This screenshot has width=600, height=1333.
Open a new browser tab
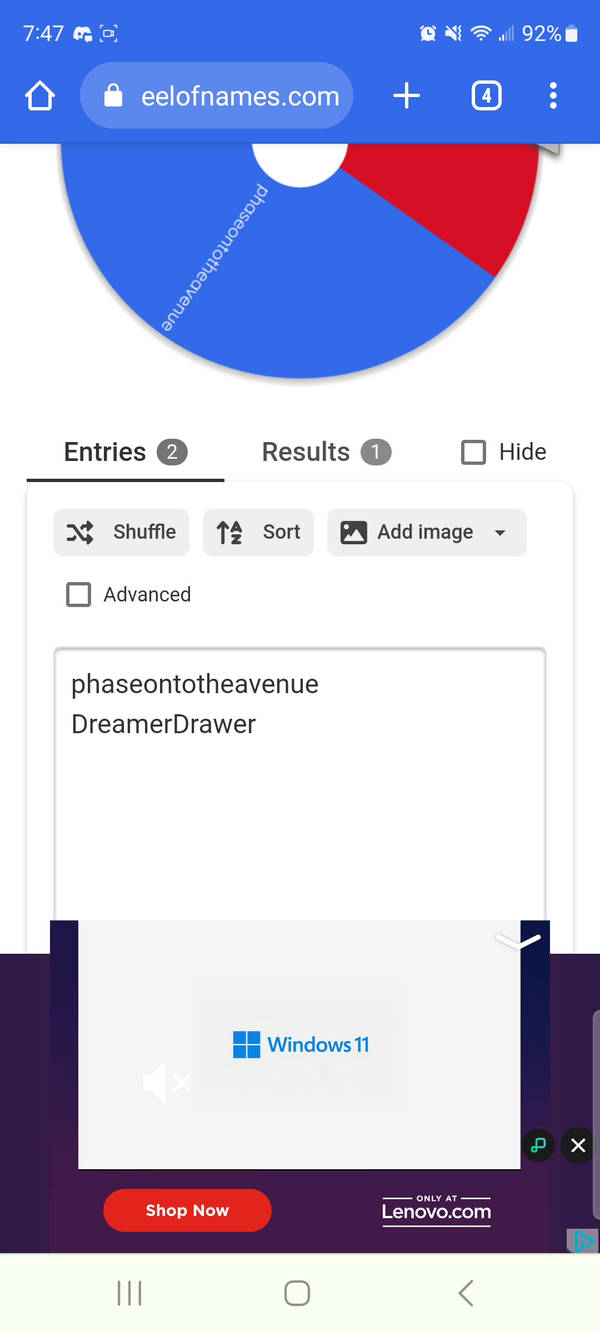tap(406, 96)
